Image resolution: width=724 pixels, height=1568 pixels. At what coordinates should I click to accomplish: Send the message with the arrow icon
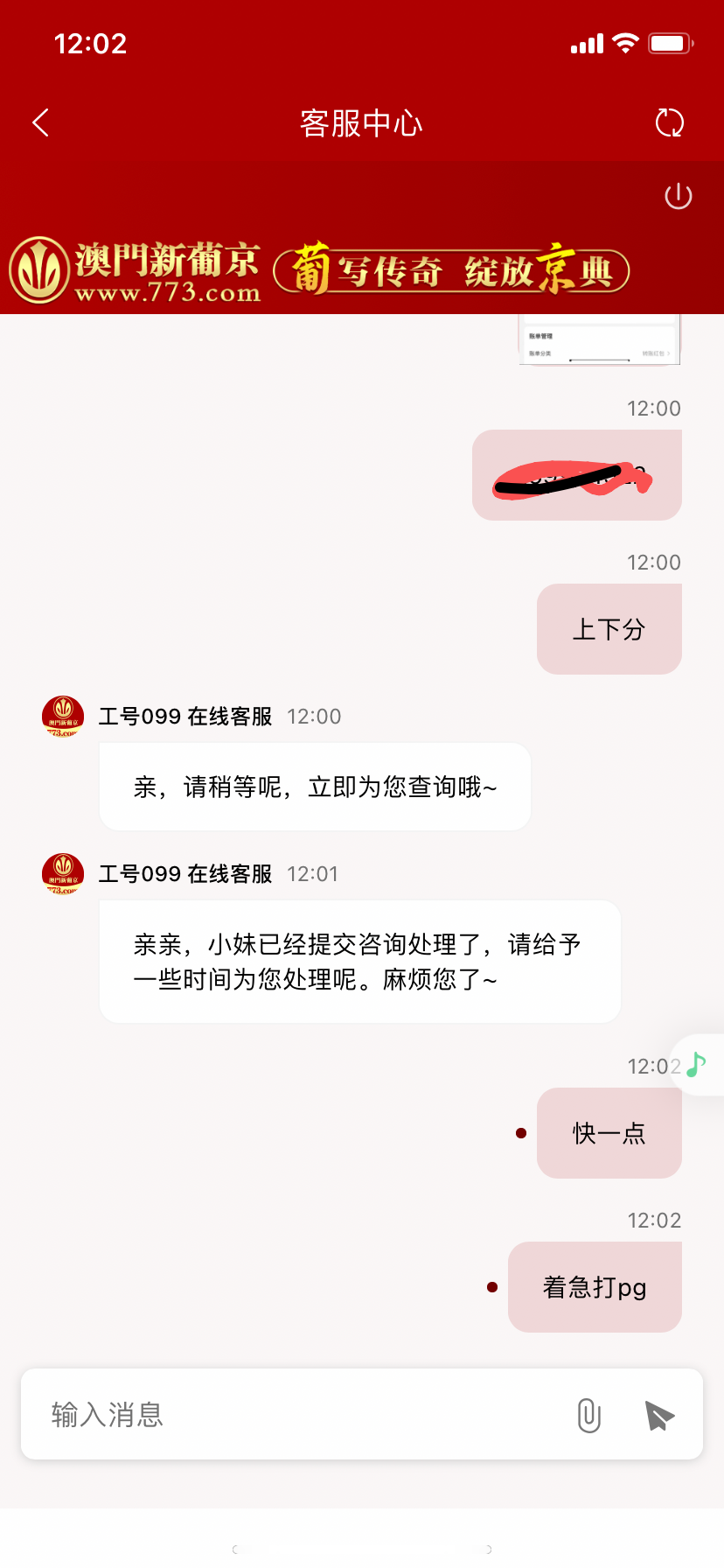point(659,1415)
